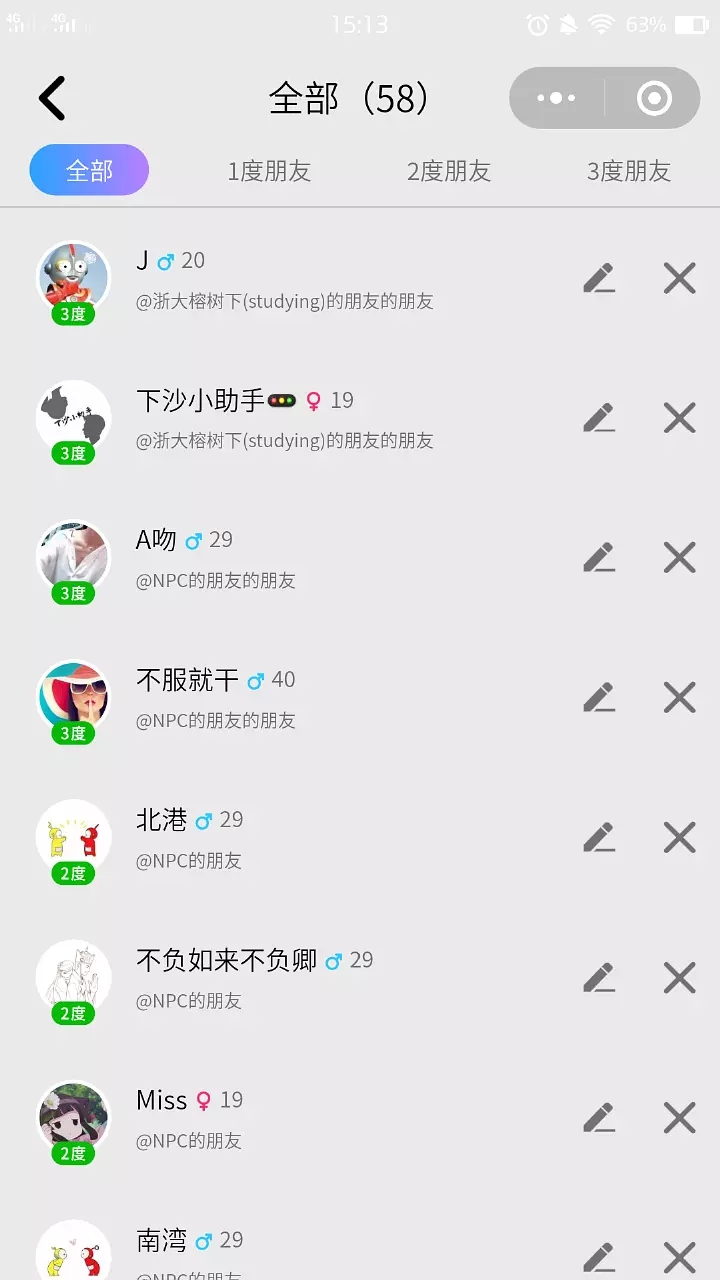Viewport: 720px width, 1280px height.
Task: Select the 全部 tab
Action: [89, 170]
